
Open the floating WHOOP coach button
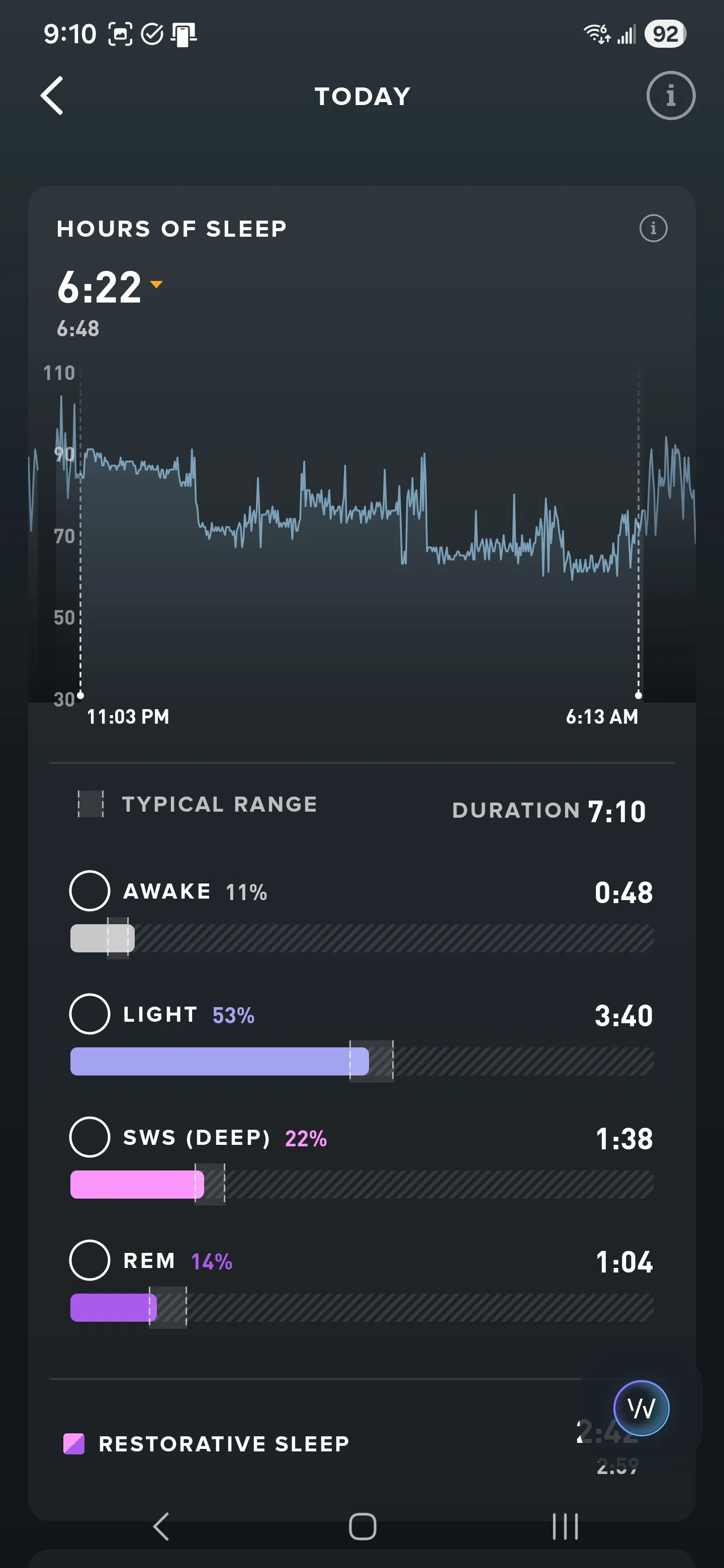[641, 1407]
